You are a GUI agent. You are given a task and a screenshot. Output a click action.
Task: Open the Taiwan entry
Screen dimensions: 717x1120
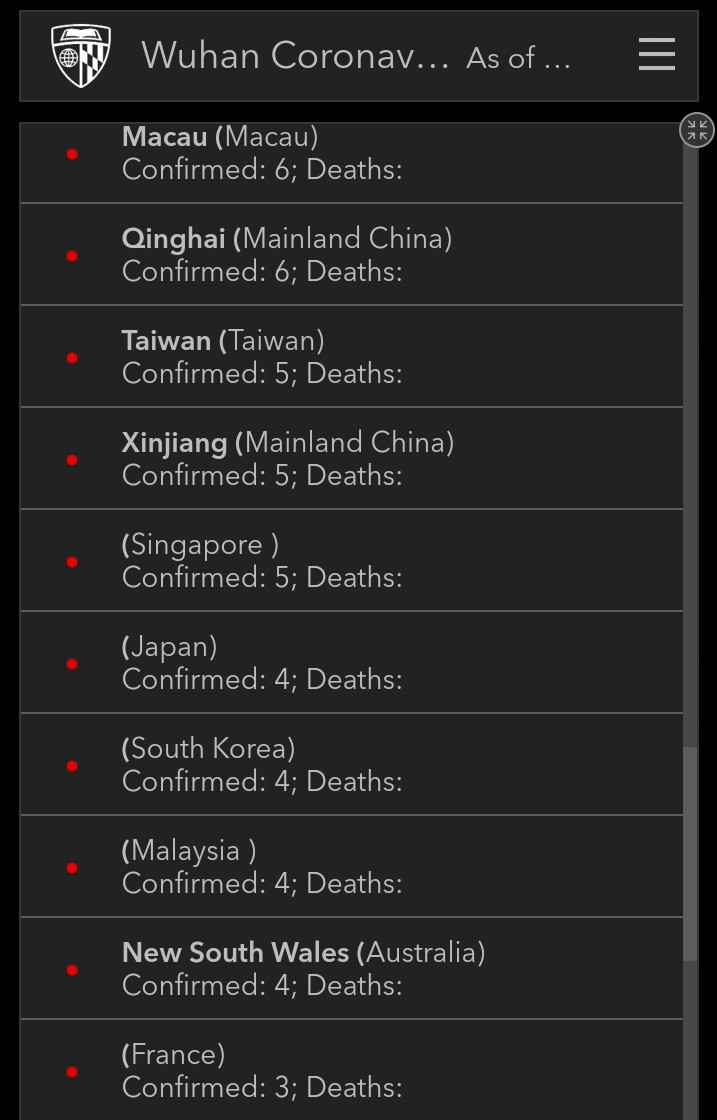pyautogui.click(x=350, y=357)
